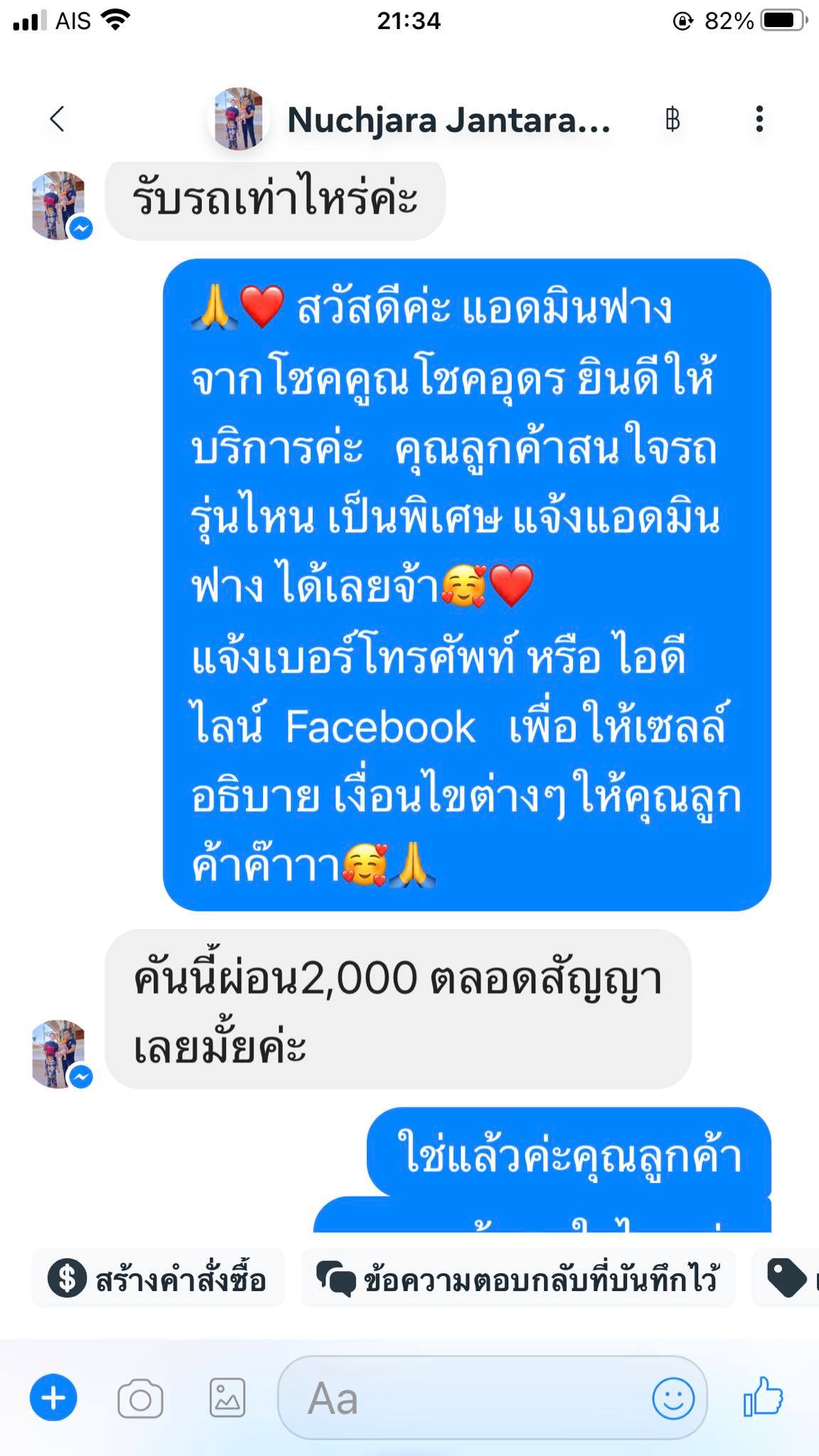
Task: Send a thumbs-up like
Action: [x=764, y=1397]
